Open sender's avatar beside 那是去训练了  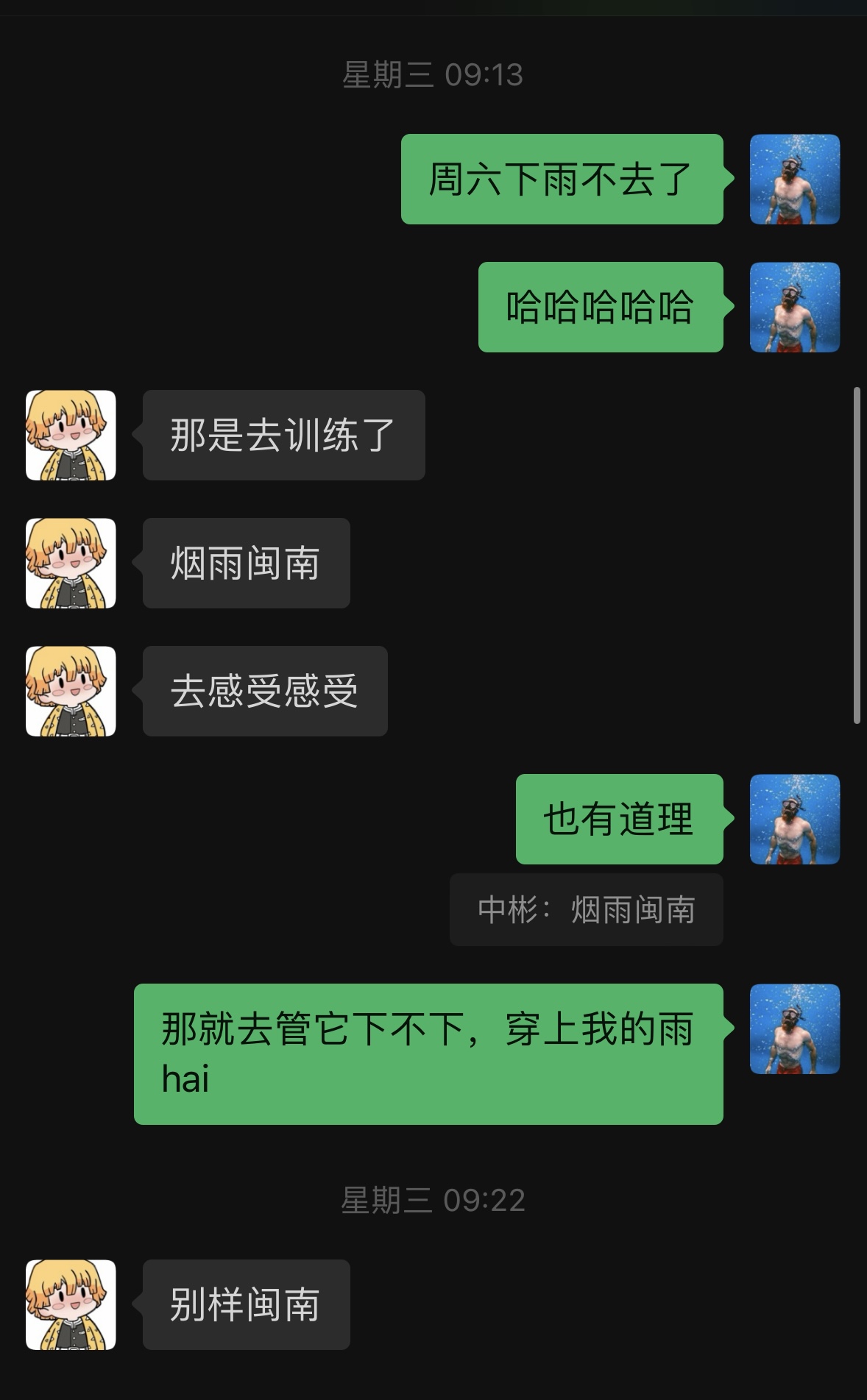[x=71, y=436]
